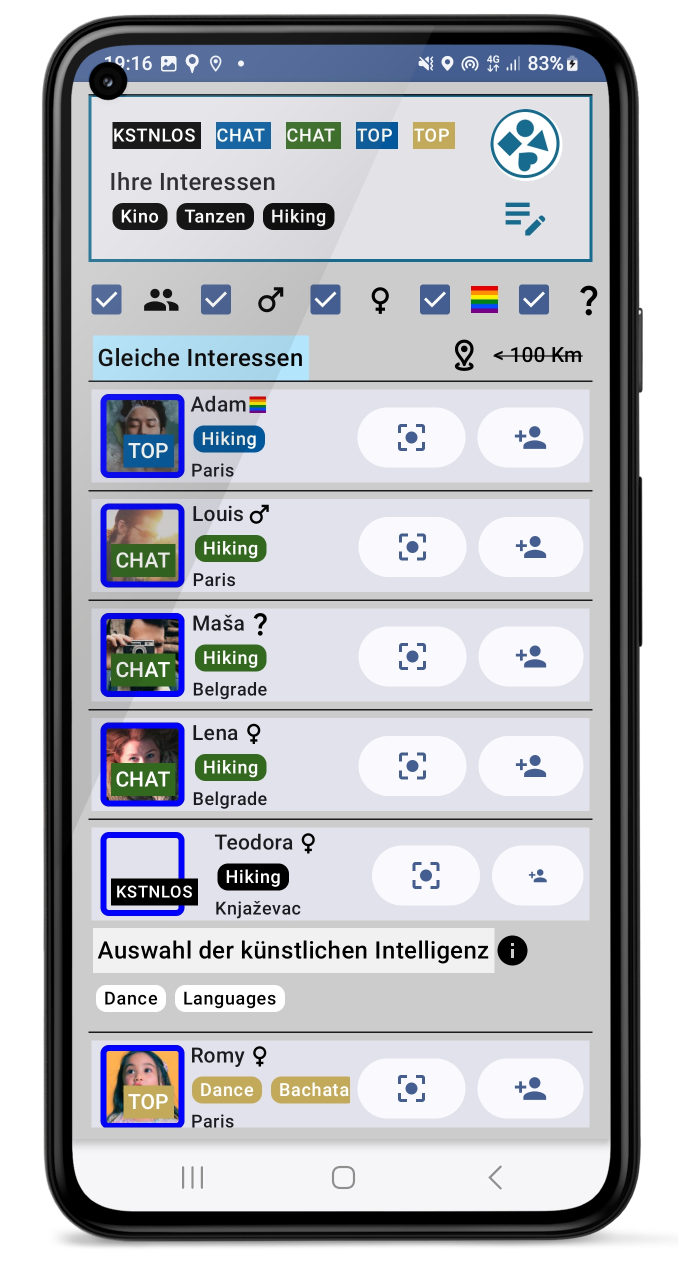Select the Languages chip
The image size is (685, 1267).
tap(229, 998)
